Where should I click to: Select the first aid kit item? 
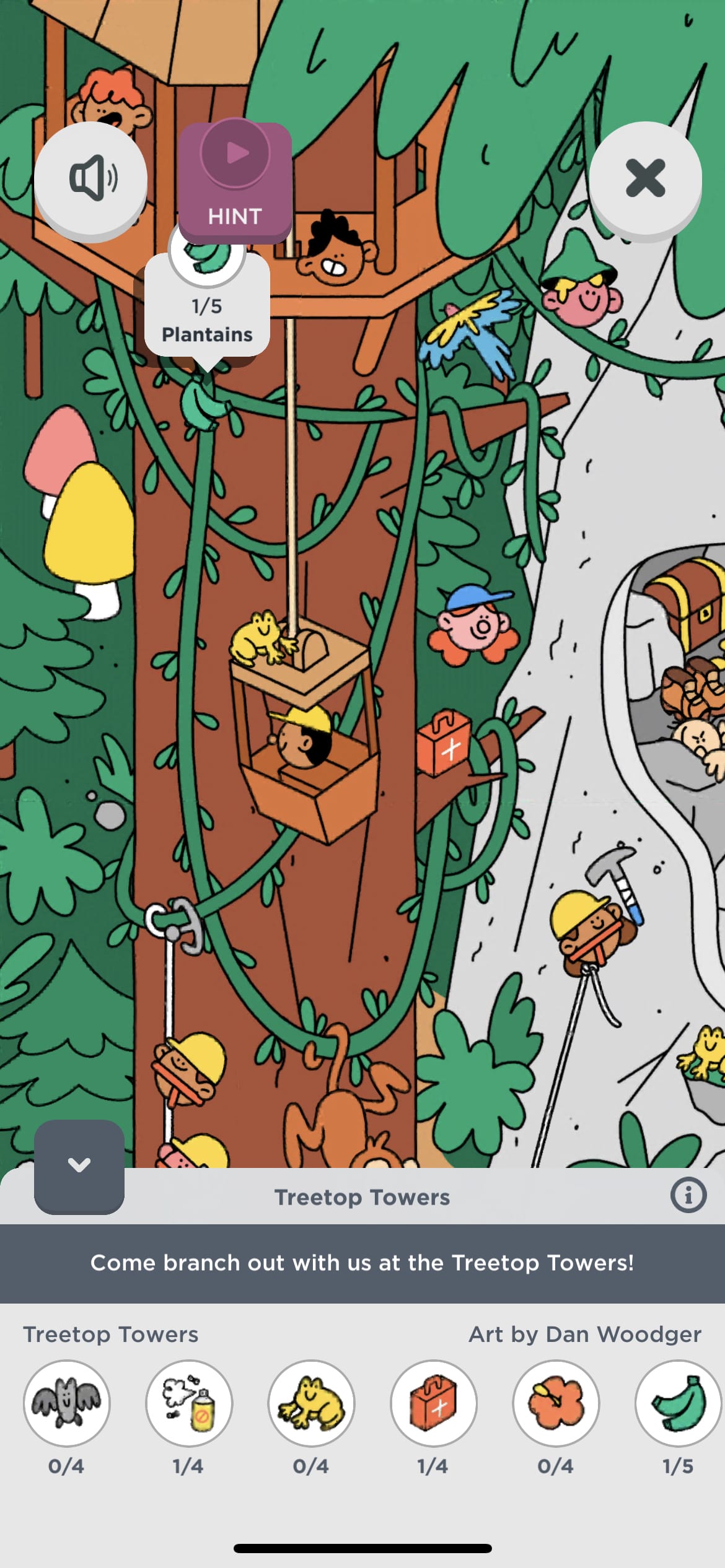433,1403
